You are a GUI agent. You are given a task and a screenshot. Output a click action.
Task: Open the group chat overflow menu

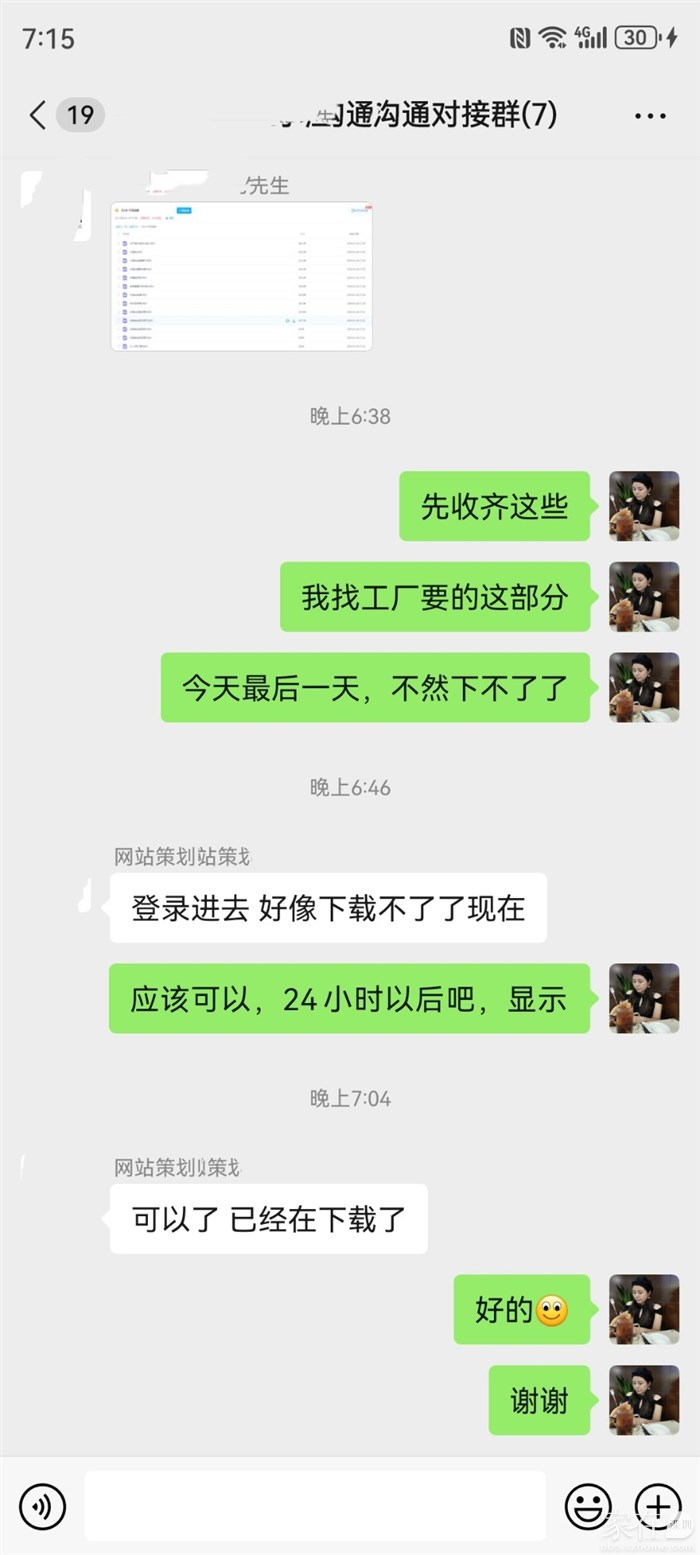click(x=650, y=116)
